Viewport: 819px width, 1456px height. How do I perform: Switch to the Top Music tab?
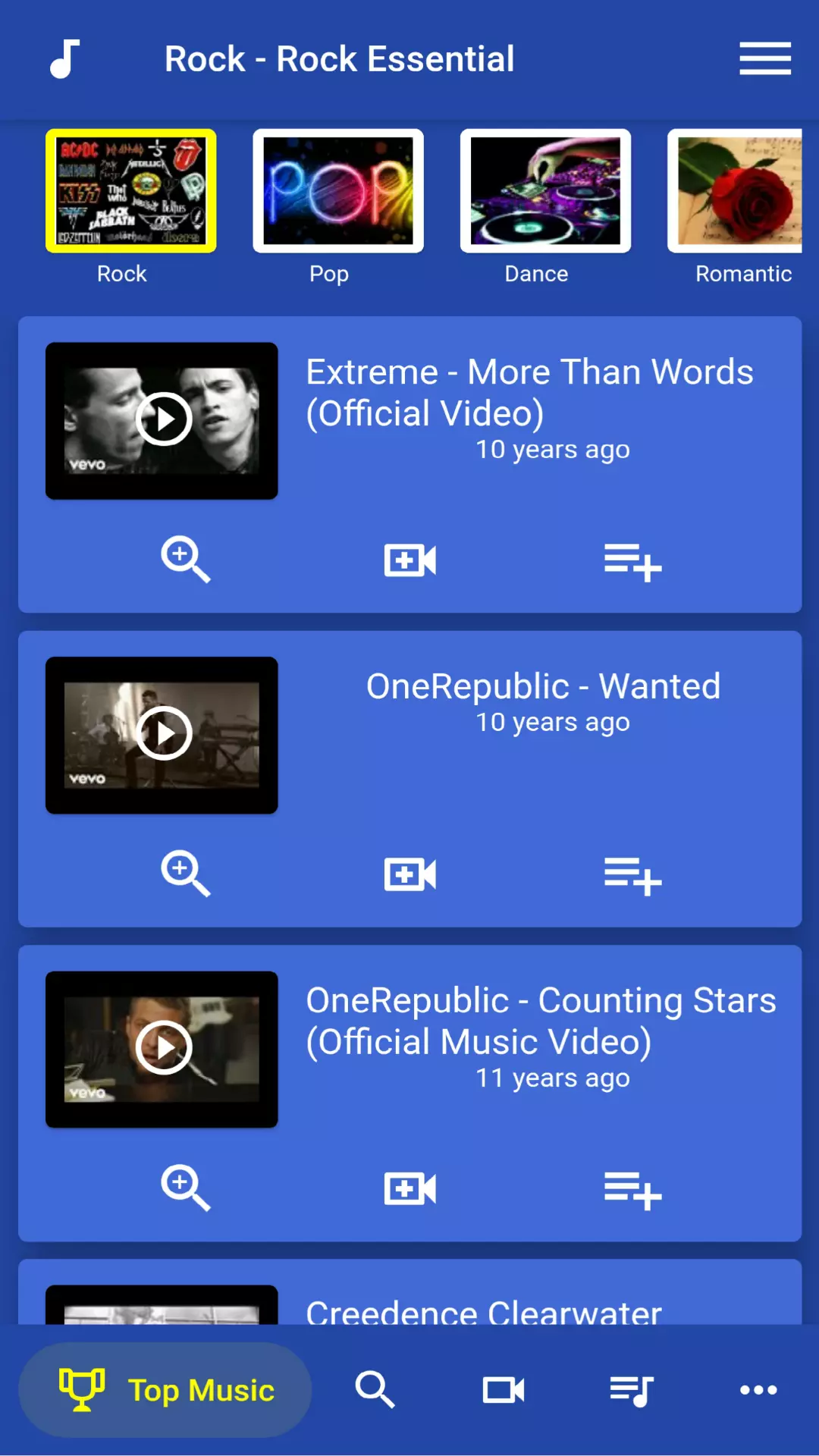[165, 1390]
